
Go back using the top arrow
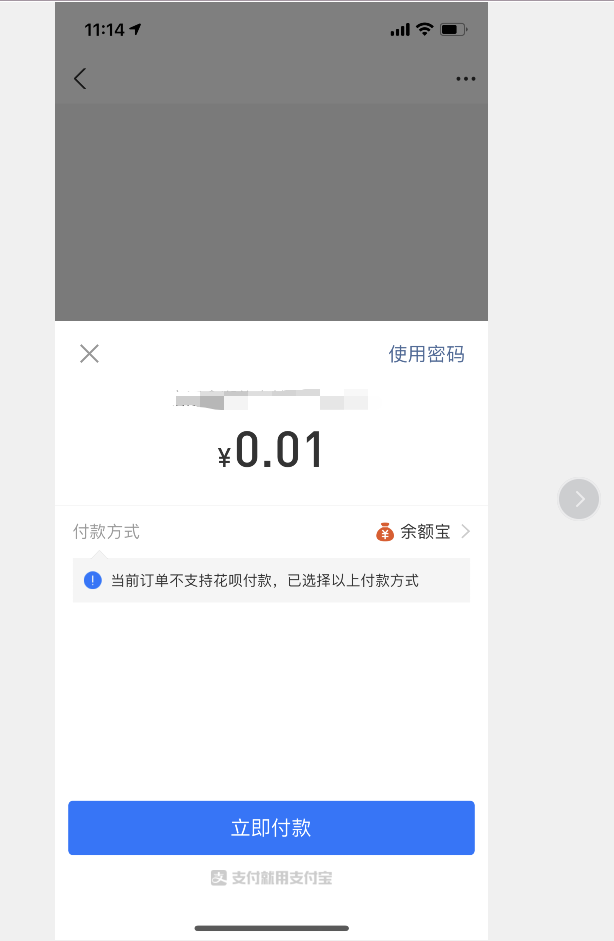[x=81, y=79]
